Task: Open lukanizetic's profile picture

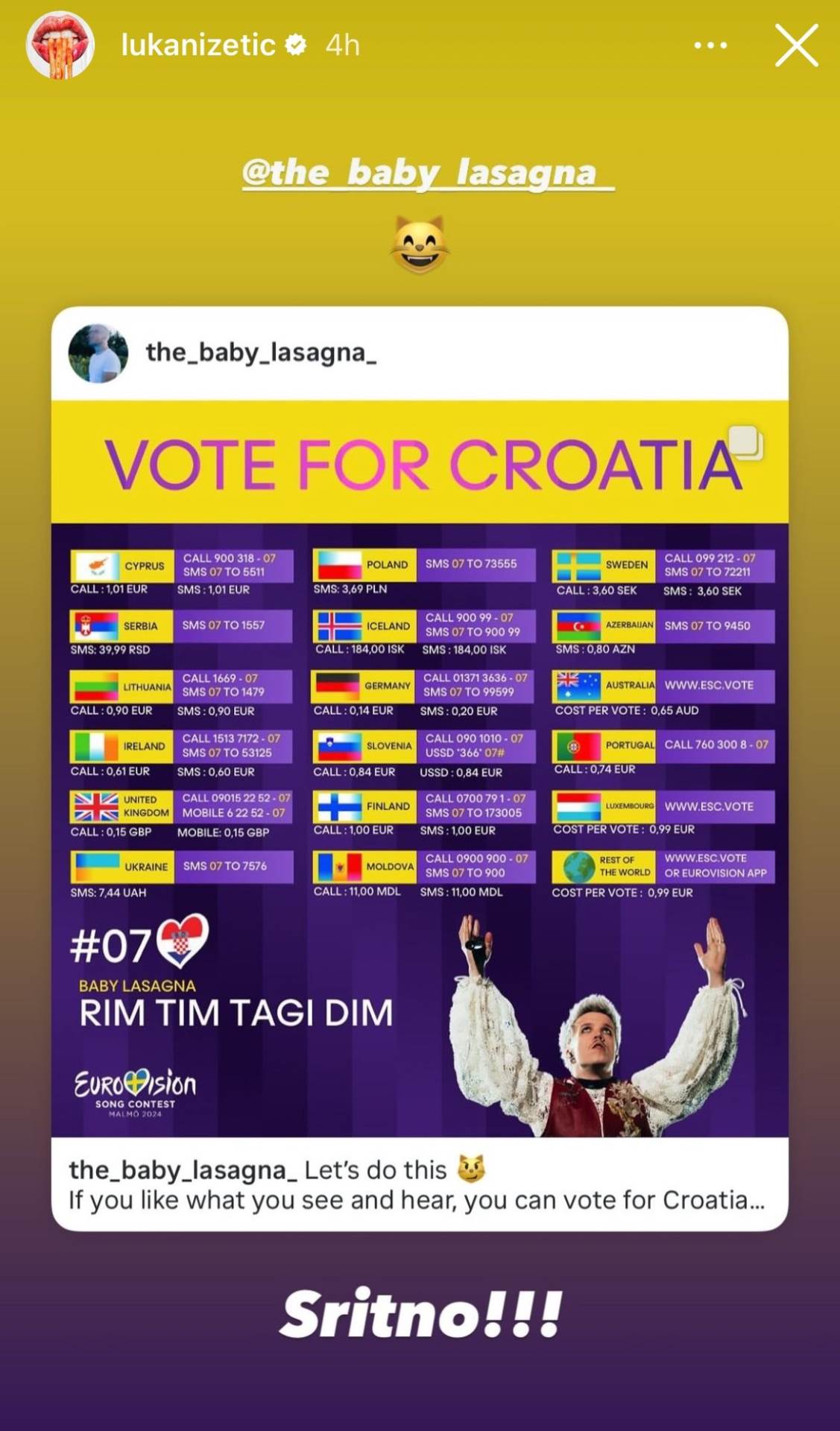Action: coord(60,45)
